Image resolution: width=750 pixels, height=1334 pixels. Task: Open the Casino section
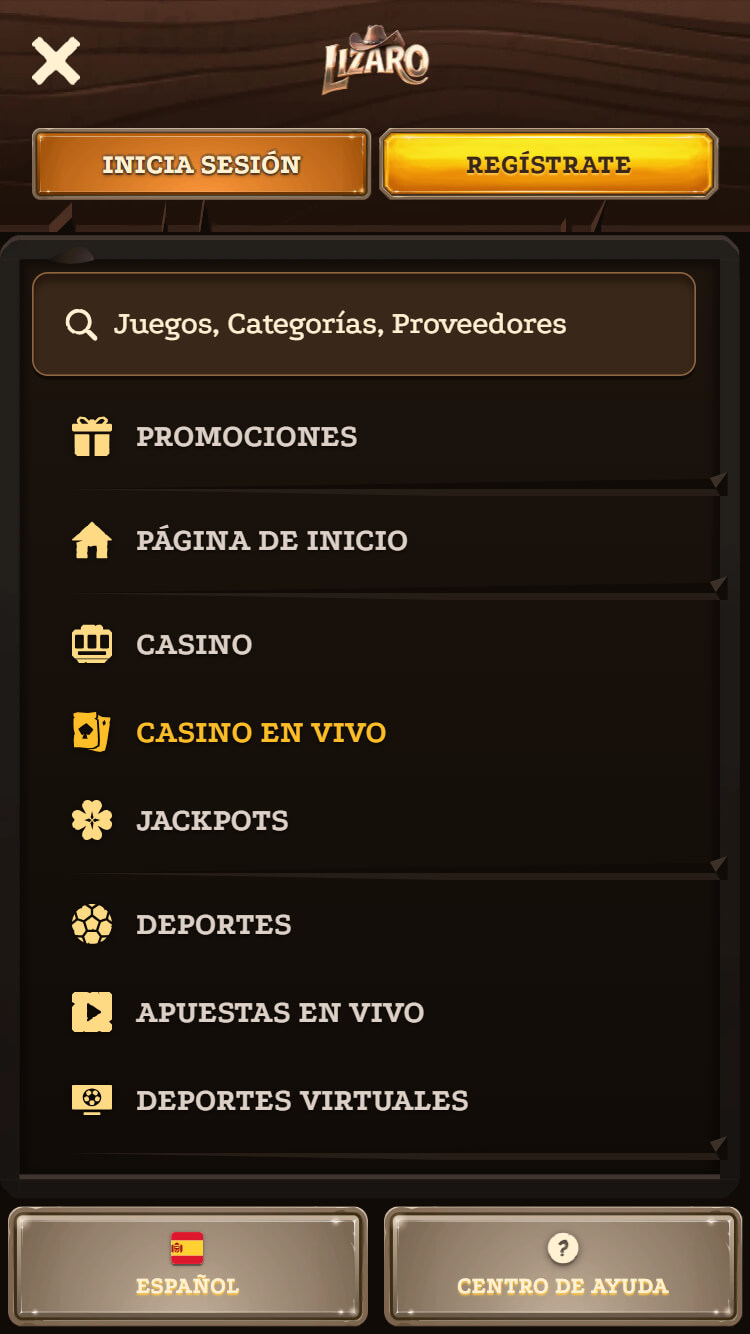375,644
